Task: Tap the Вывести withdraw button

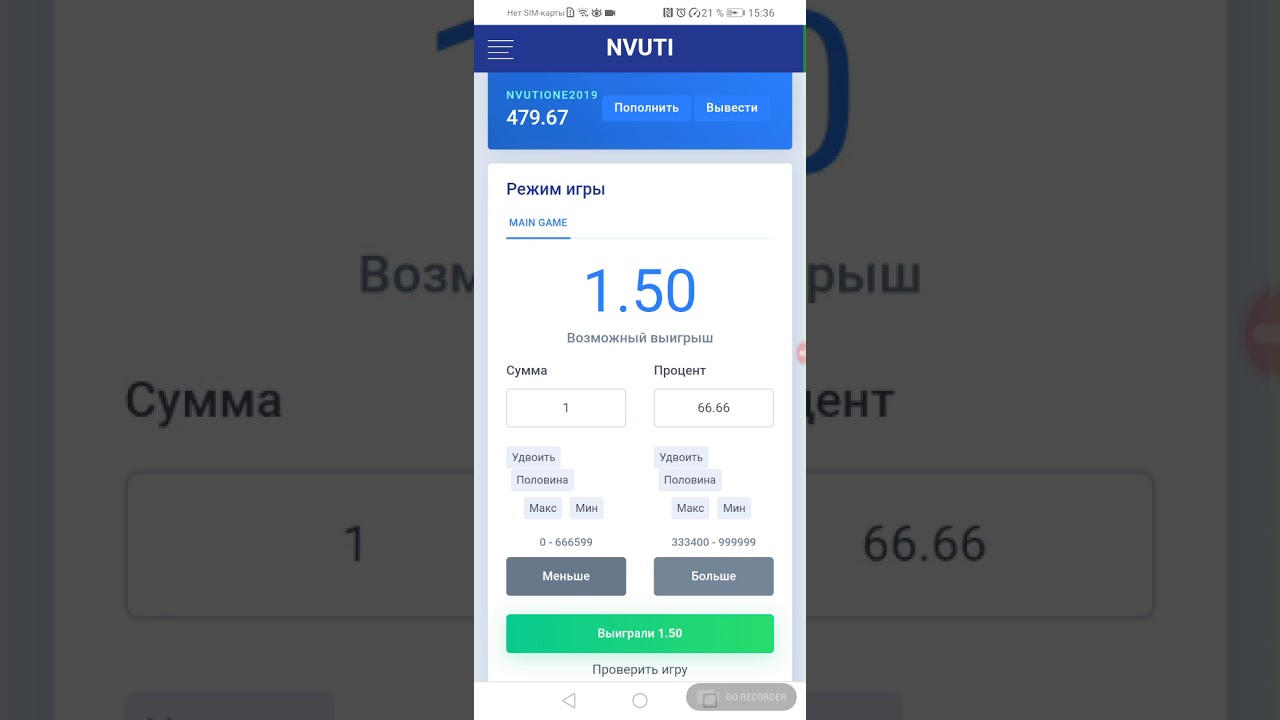Action: (x=732, y=108)
